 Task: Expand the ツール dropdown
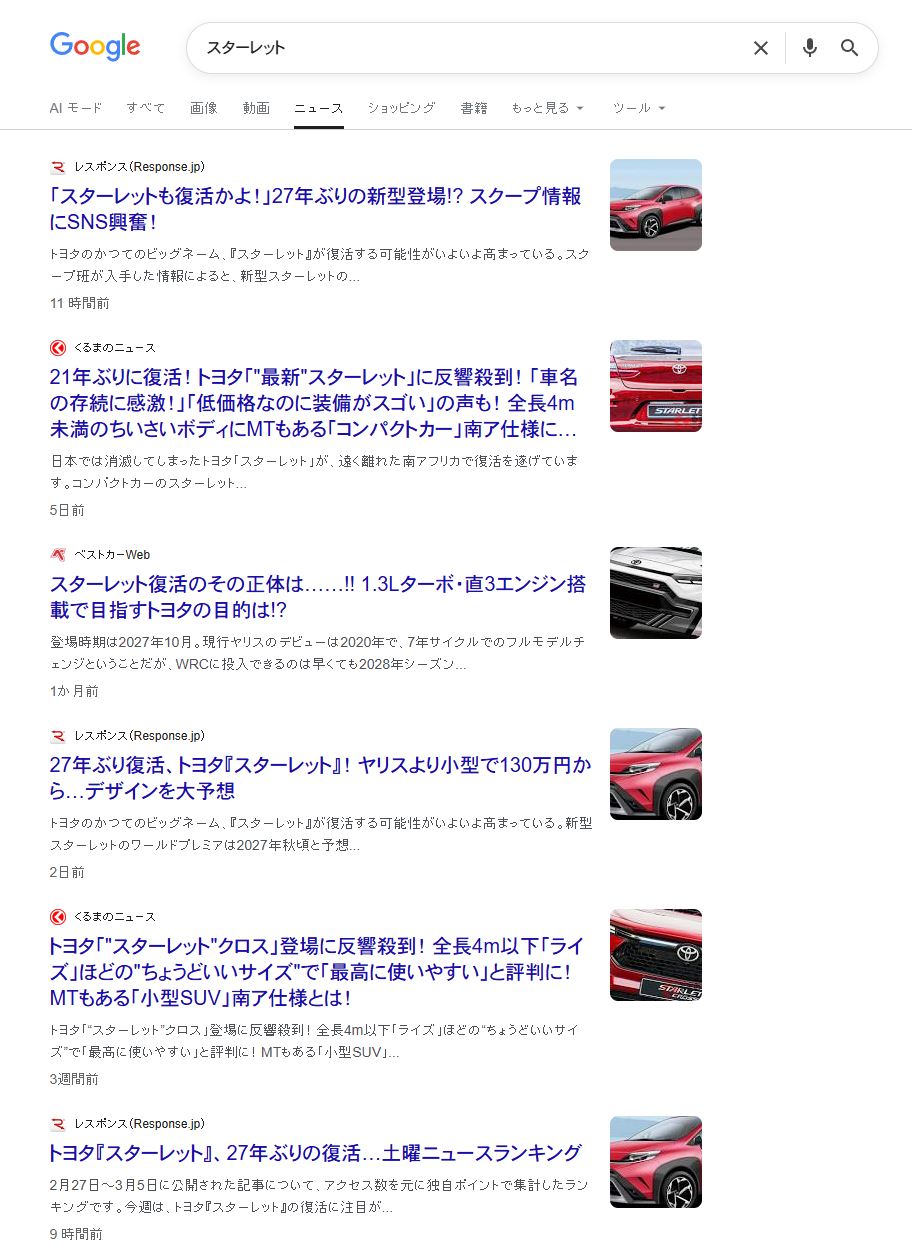coord(639,108)
